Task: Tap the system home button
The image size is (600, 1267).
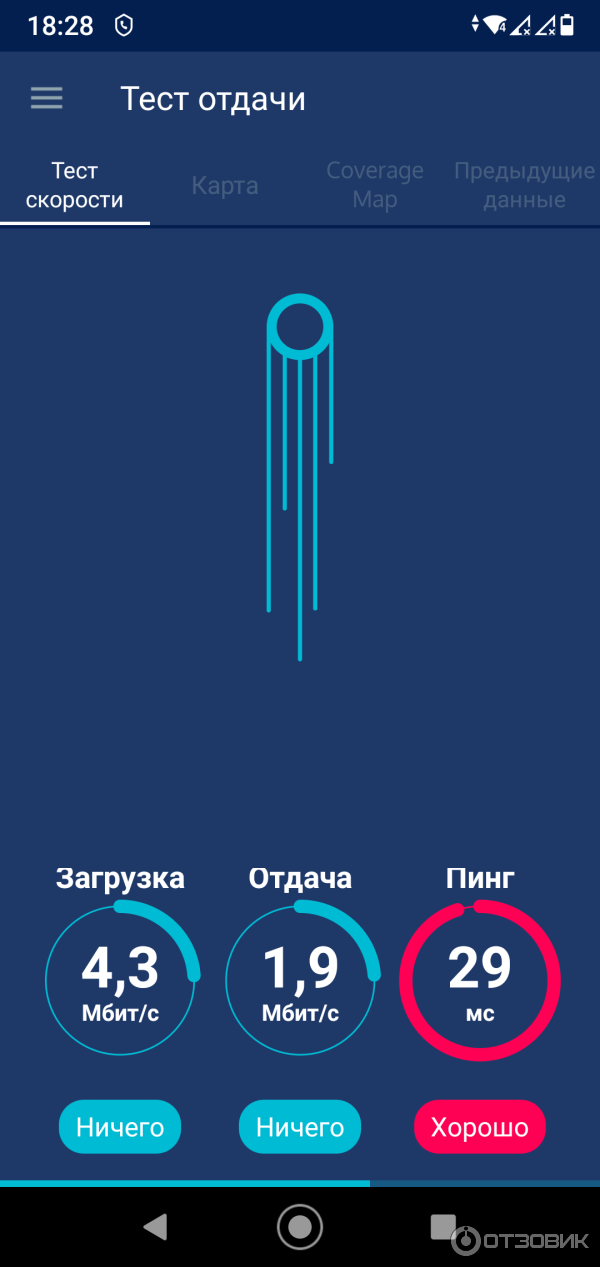Action: 300,1227
